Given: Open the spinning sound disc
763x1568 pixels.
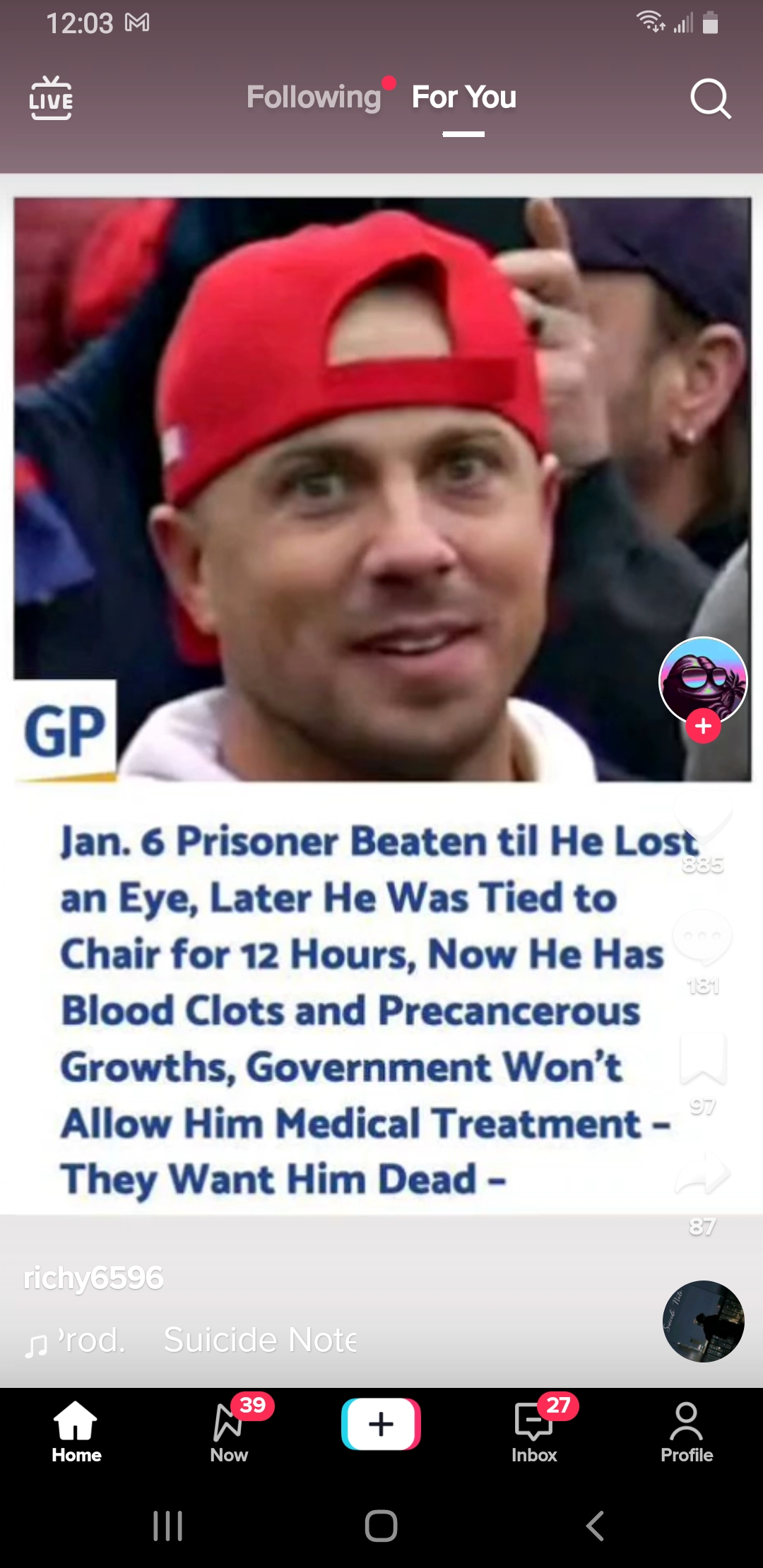Looking at the screenshot, I should pos(704,1321).
